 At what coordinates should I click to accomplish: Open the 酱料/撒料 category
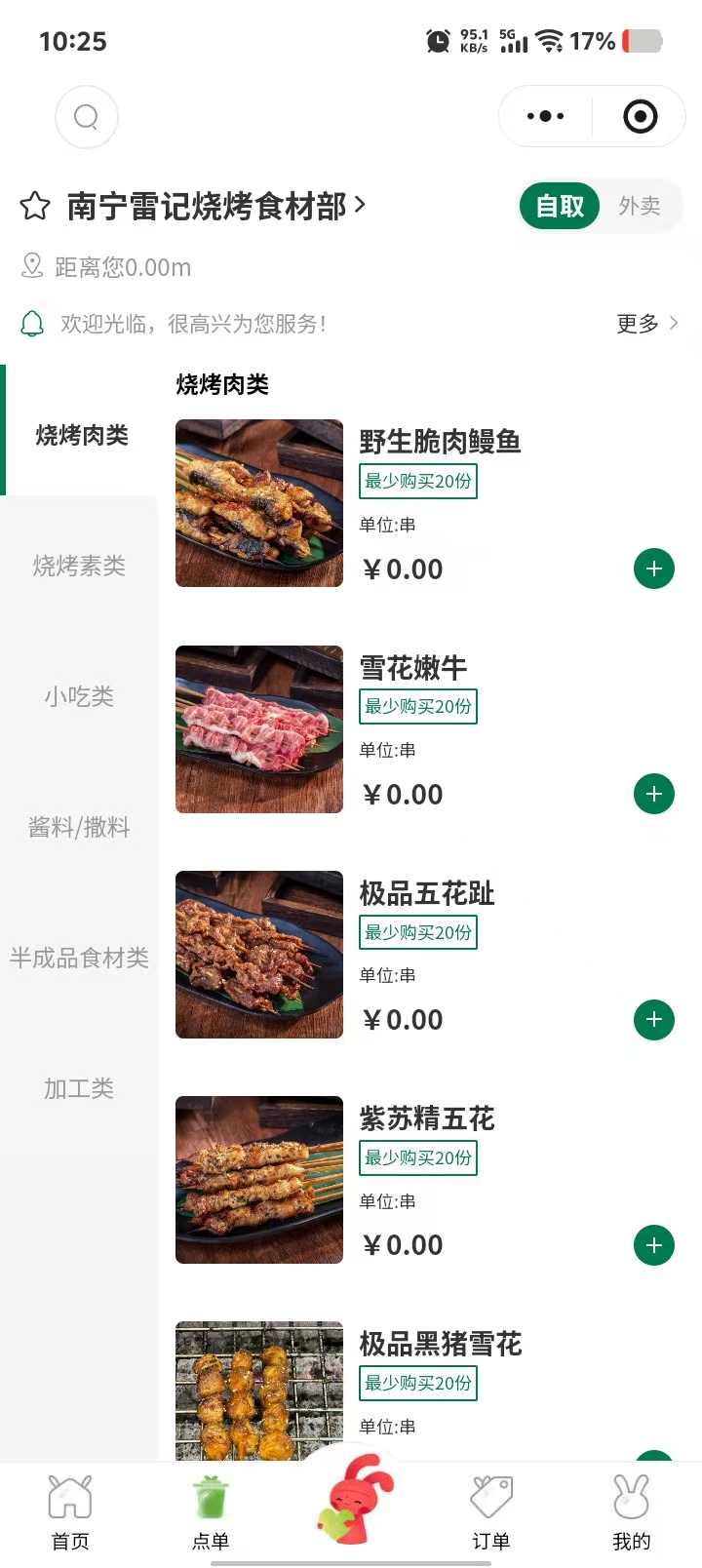(79, 827)
